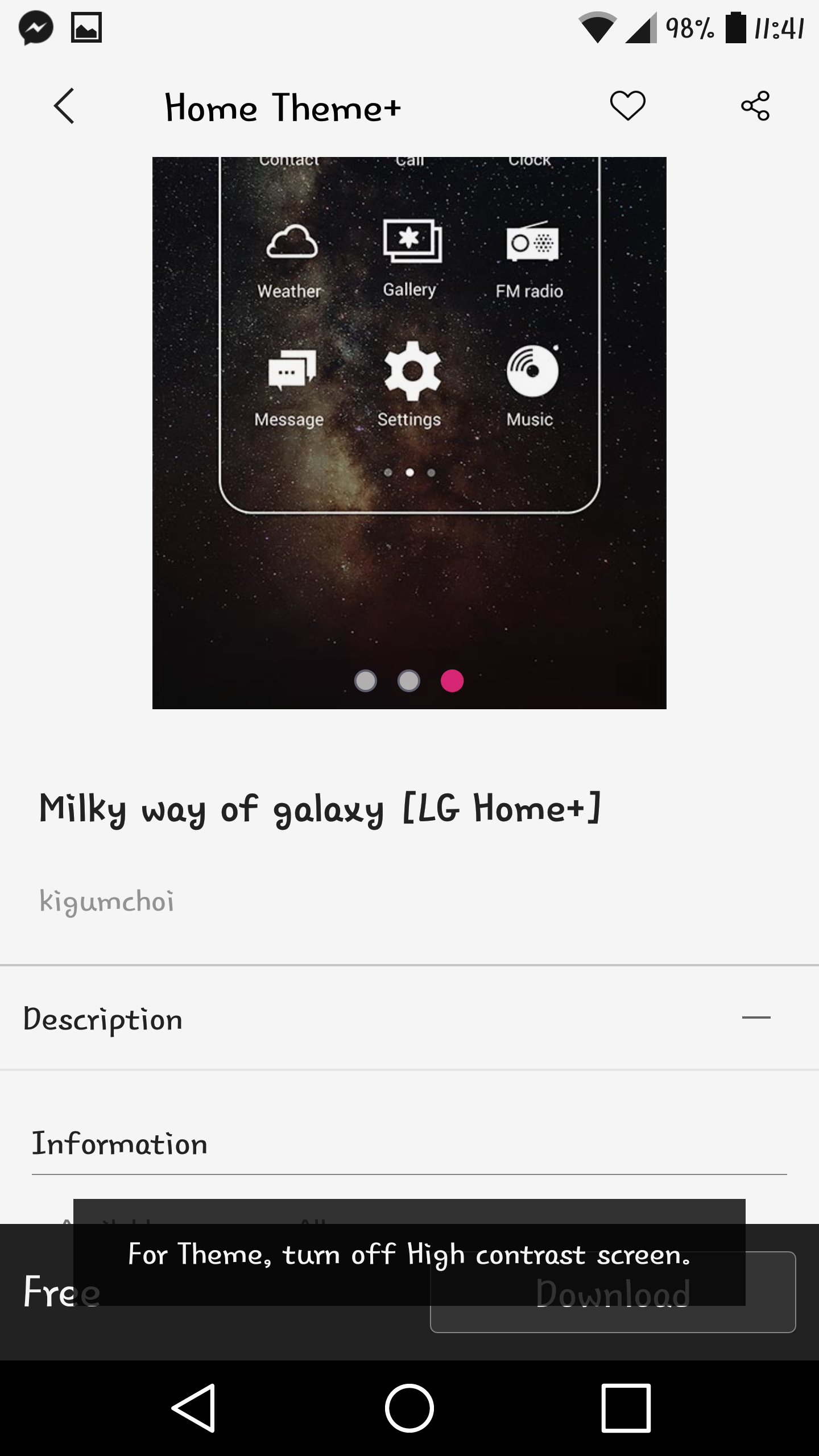Add this theme to favorites with heart

pos(627,106)
